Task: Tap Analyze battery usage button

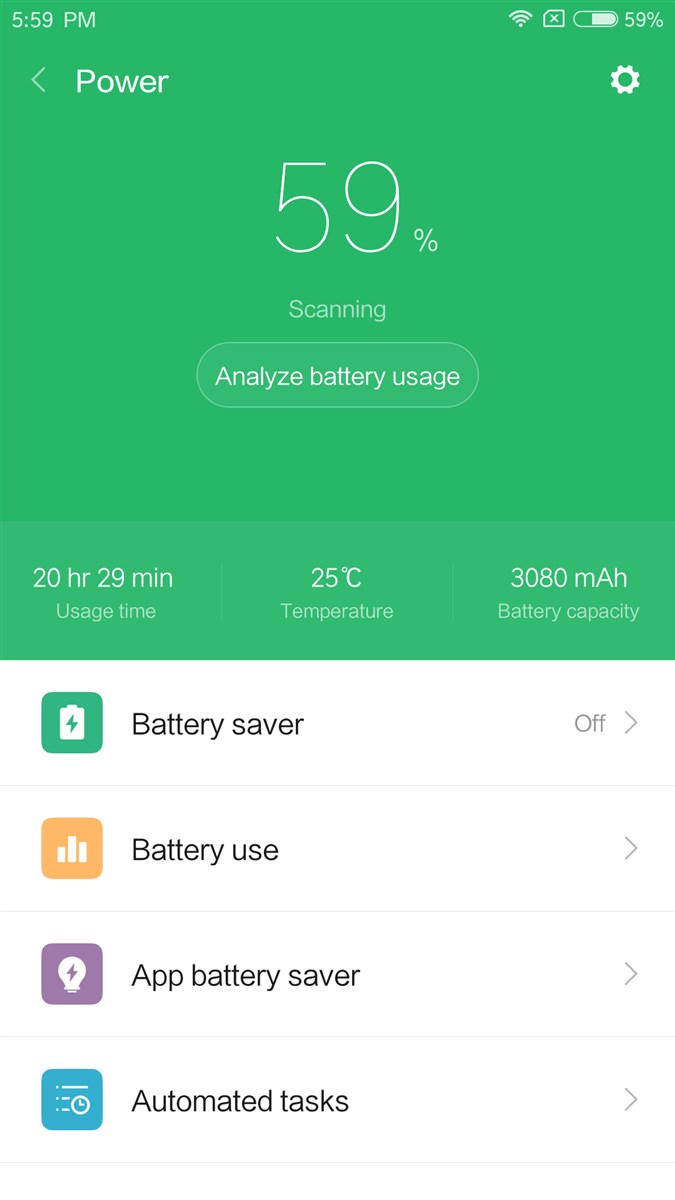Action: coord(337,376)
